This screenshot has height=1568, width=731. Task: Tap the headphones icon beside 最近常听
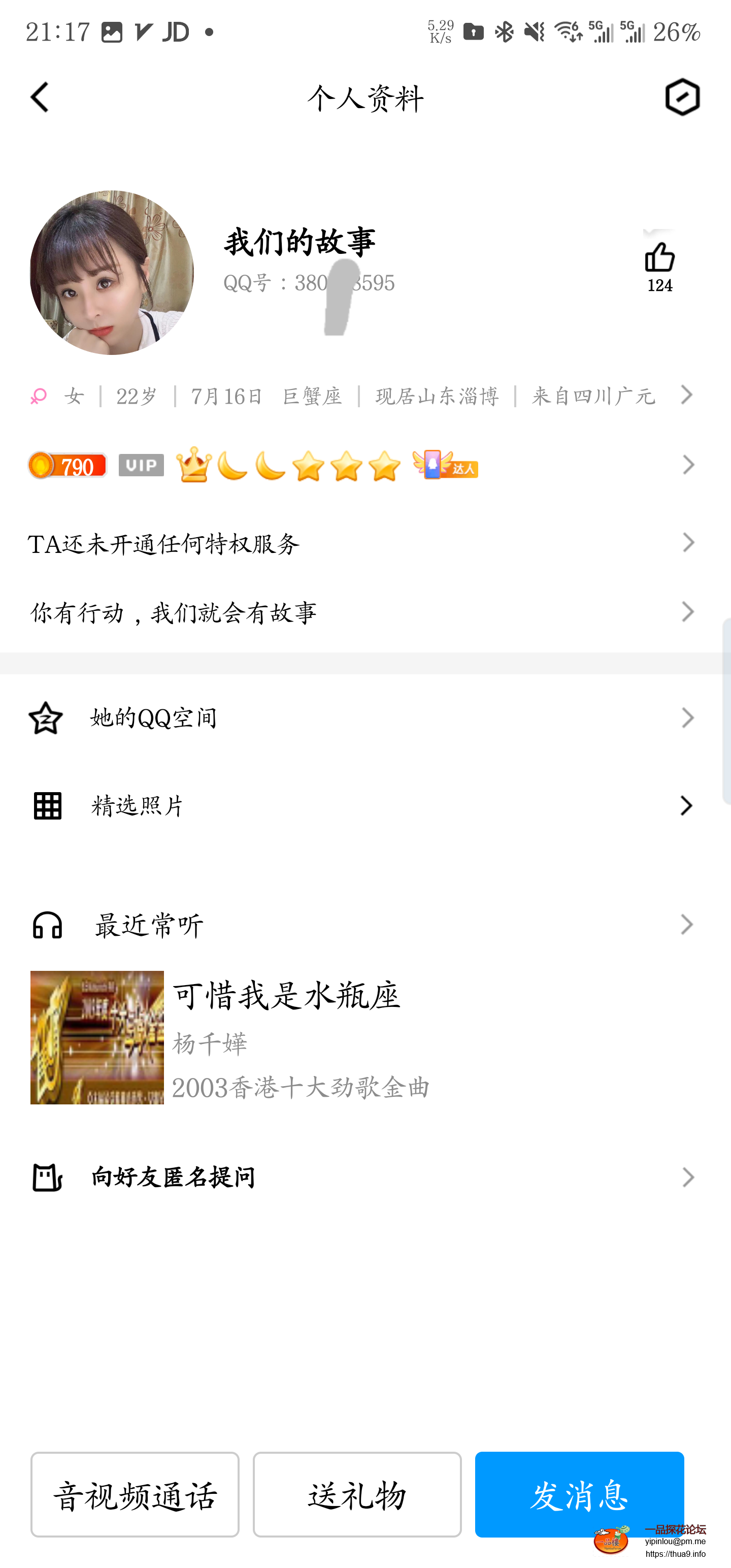(x=47, y=925)
